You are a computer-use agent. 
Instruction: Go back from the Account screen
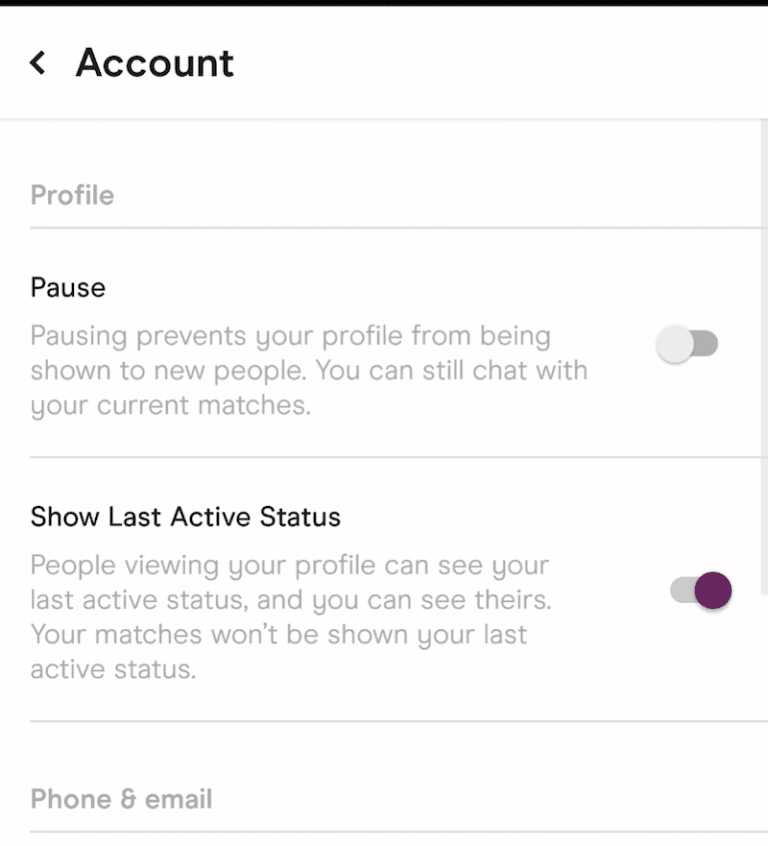(38, 63)
